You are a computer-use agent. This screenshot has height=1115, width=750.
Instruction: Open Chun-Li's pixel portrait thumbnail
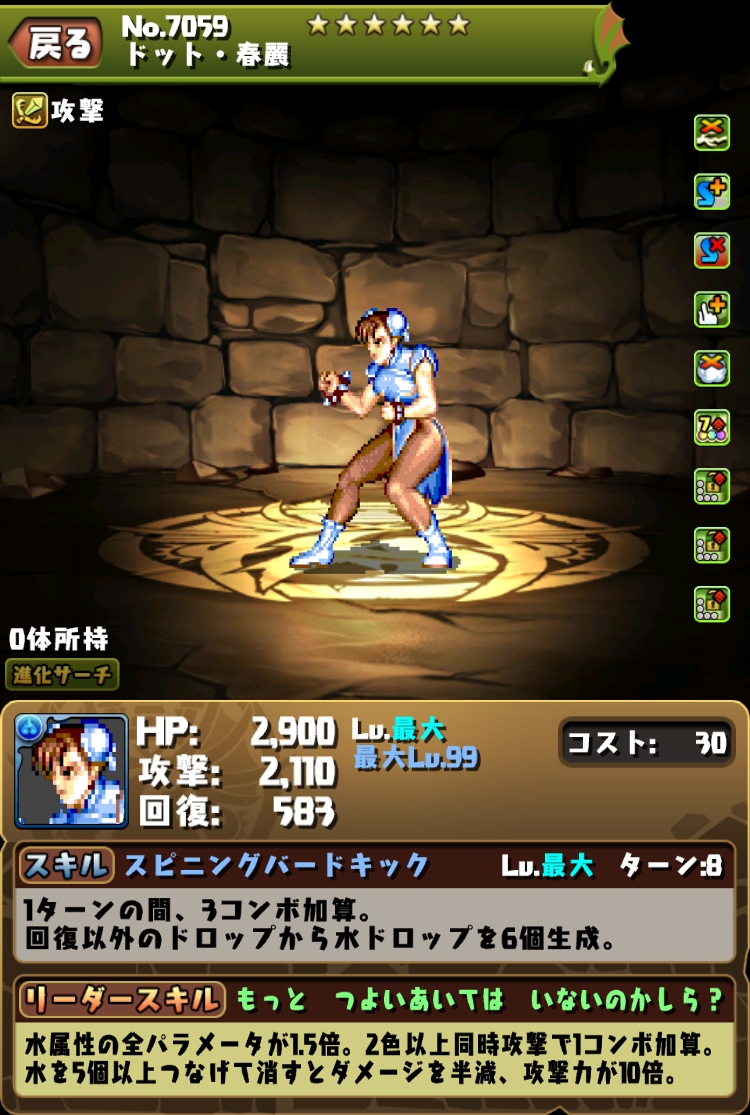[x=71, y=771]
